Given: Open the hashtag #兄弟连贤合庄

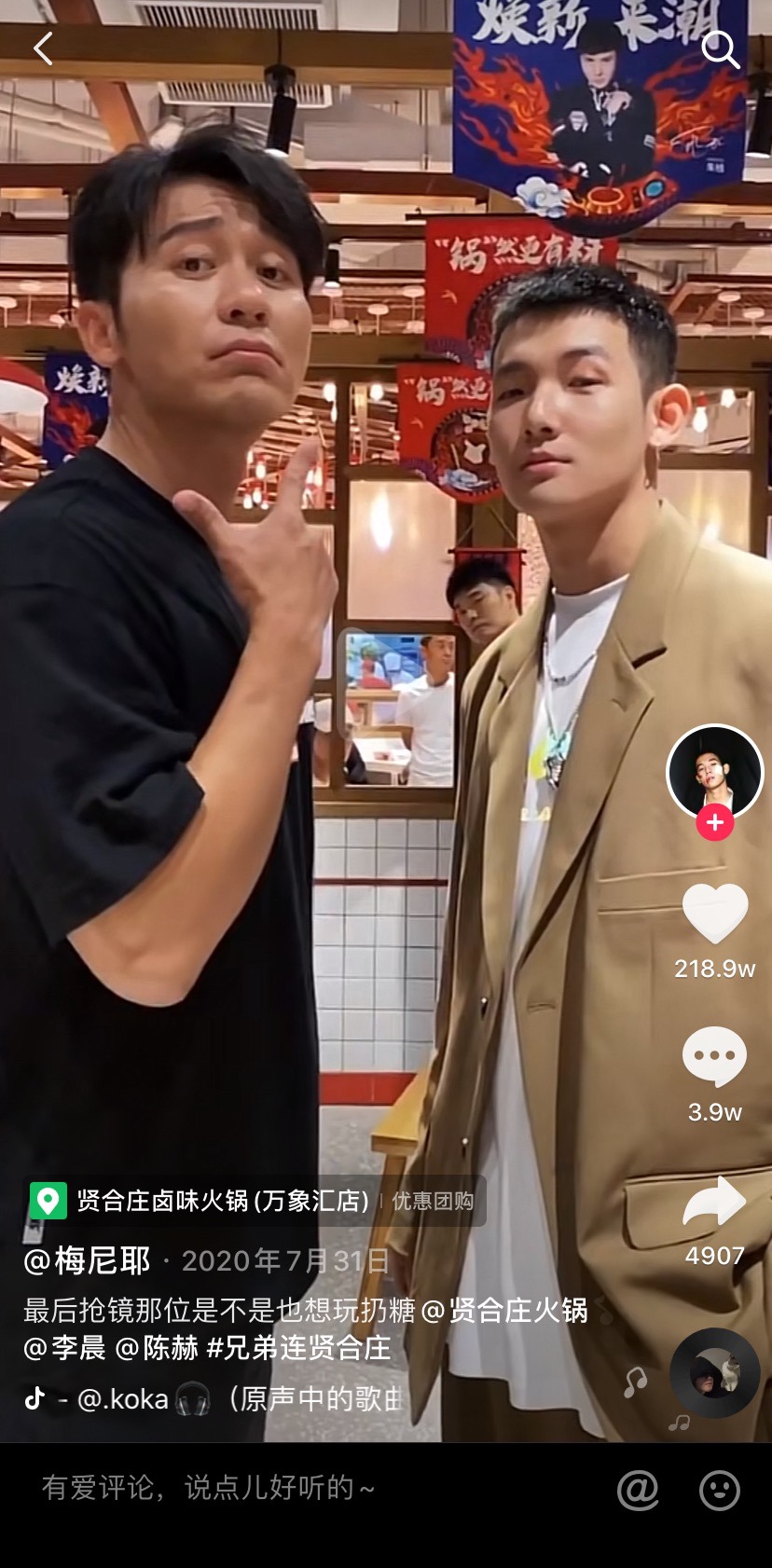Looking at the screenshot, I should tap(299, 1348).
